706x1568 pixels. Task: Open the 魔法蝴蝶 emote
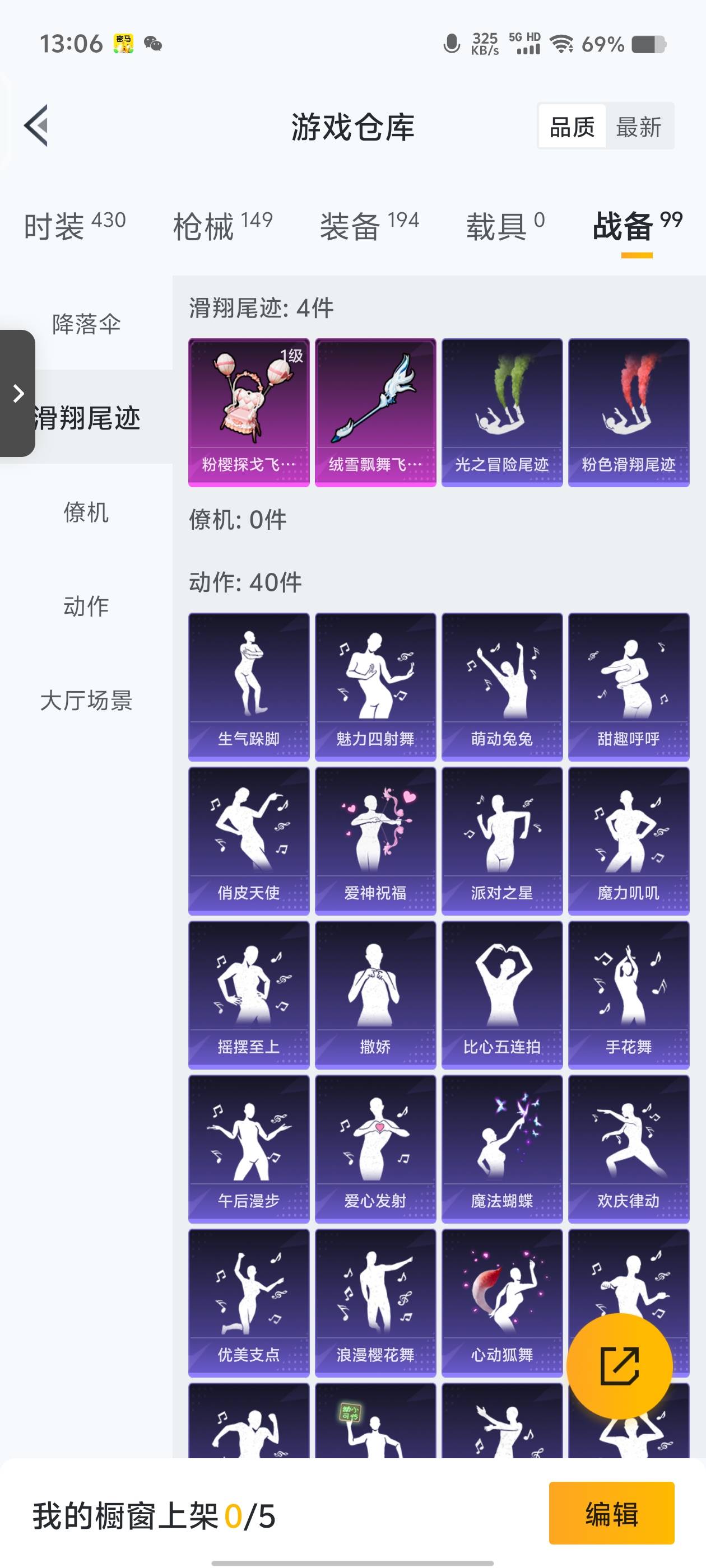coord(501,1148)
